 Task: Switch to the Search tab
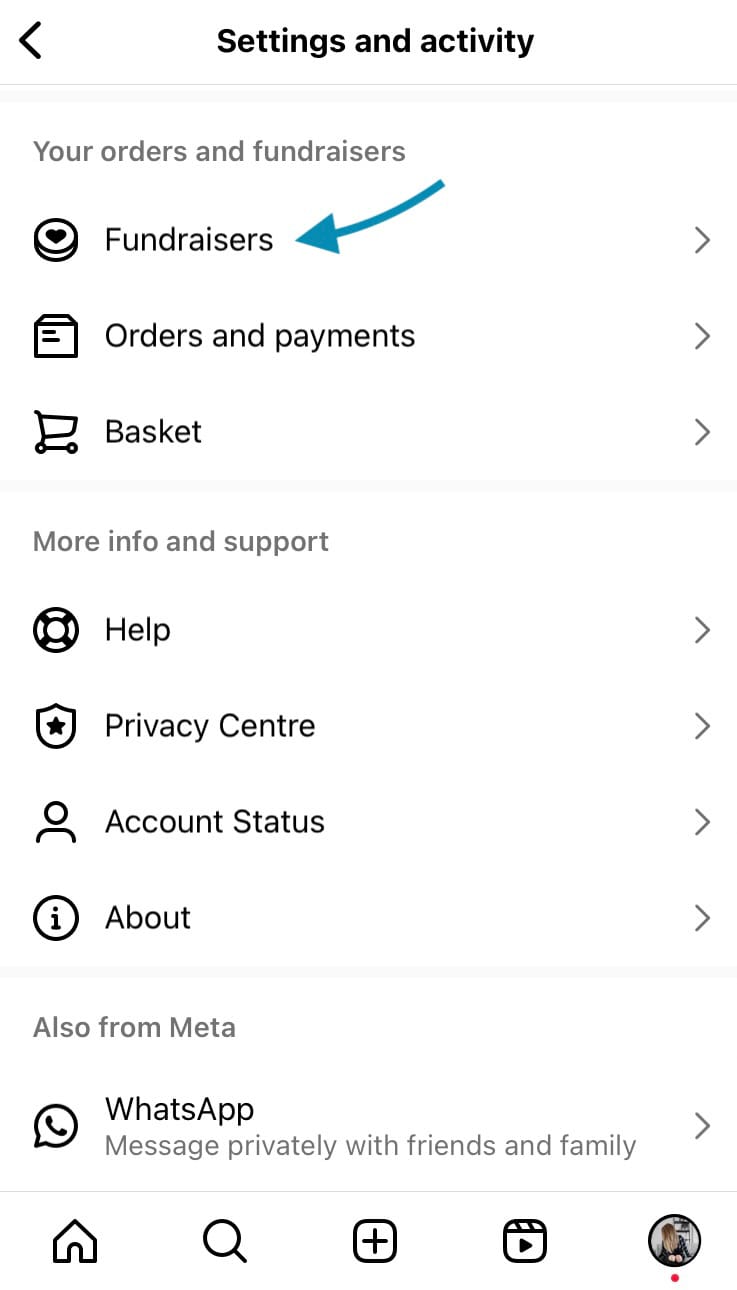[x=224, y=1242]
